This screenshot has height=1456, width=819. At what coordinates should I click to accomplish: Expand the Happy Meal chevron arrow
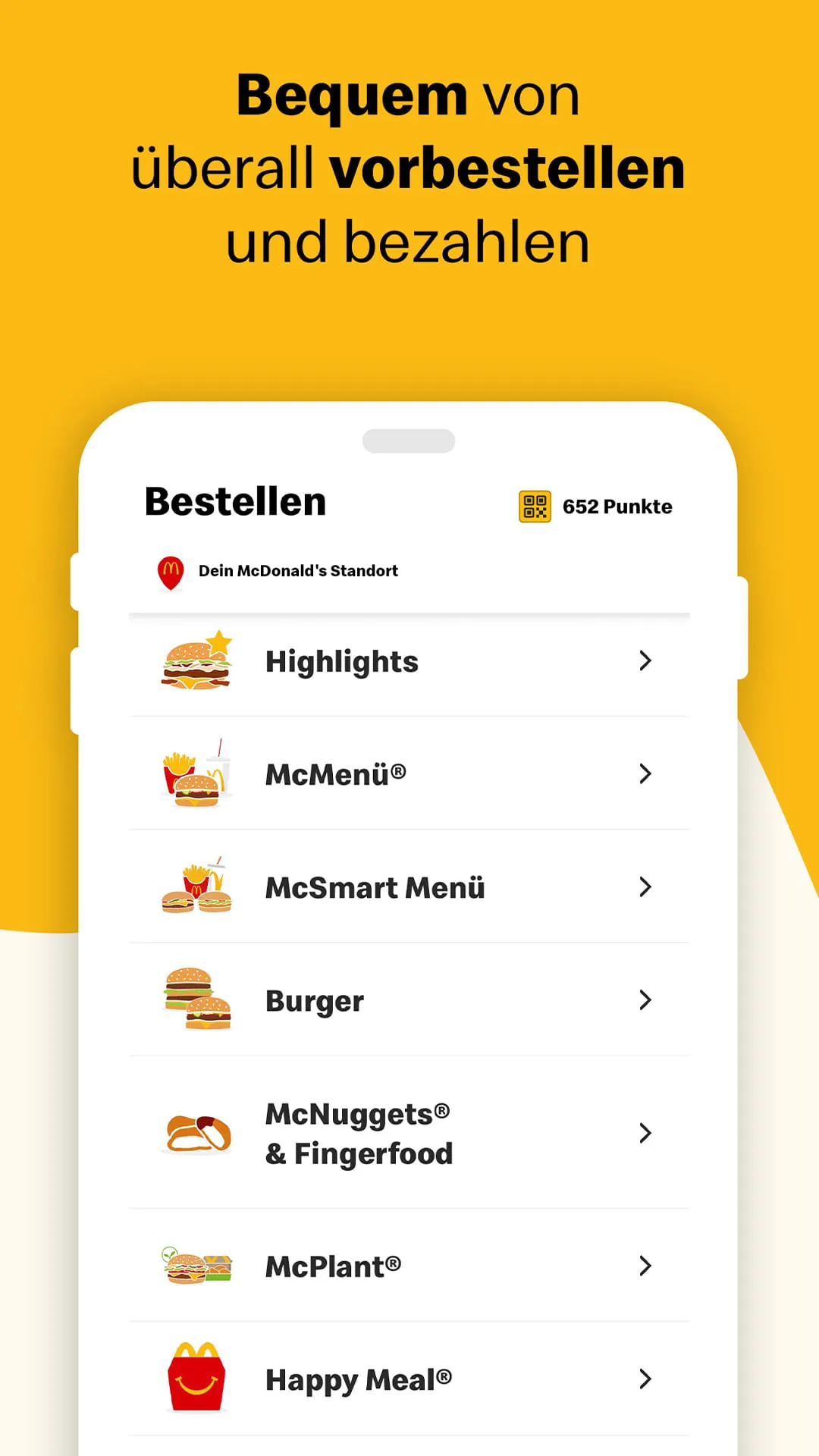pos(646,1379)
